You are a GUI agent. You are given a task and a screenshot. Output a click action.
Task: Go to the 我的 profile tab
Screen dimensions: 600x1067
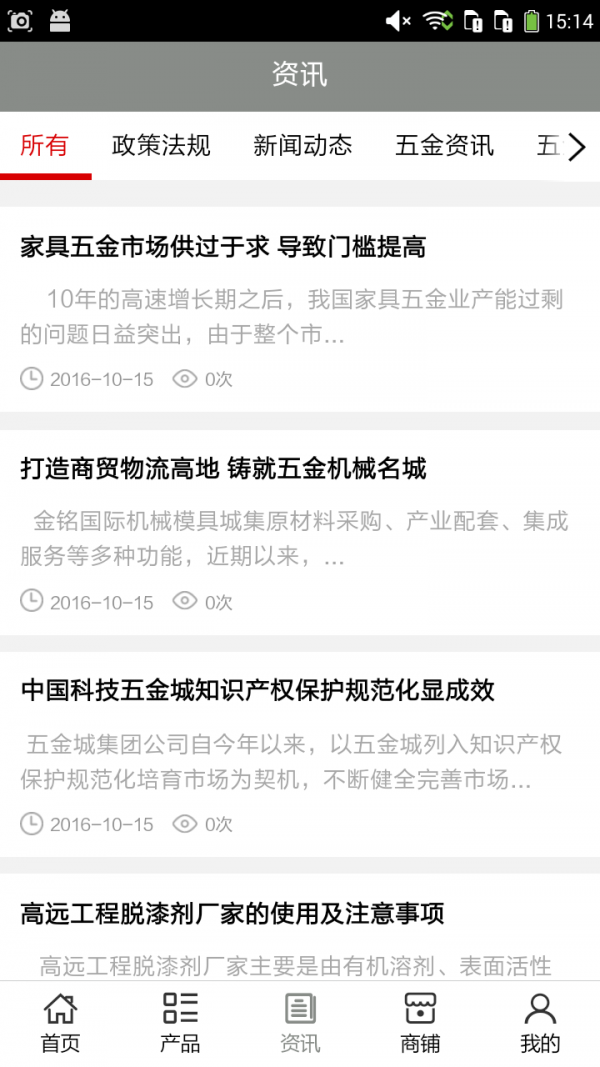click(x=540, y=1023)
